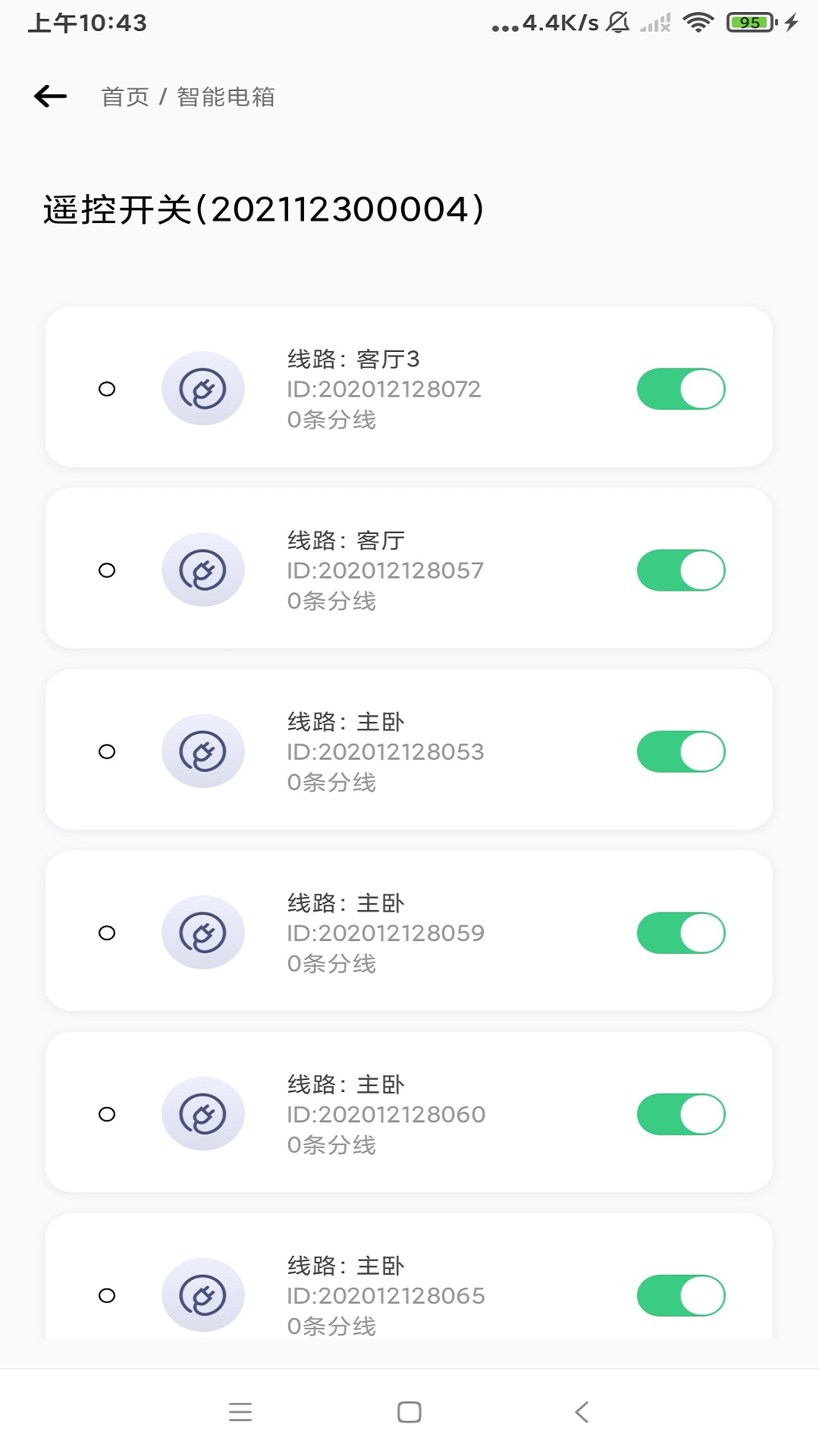Screen dimensions: 819x1456
Task: Open the recent apps menu button
Action: [240, 1412]
